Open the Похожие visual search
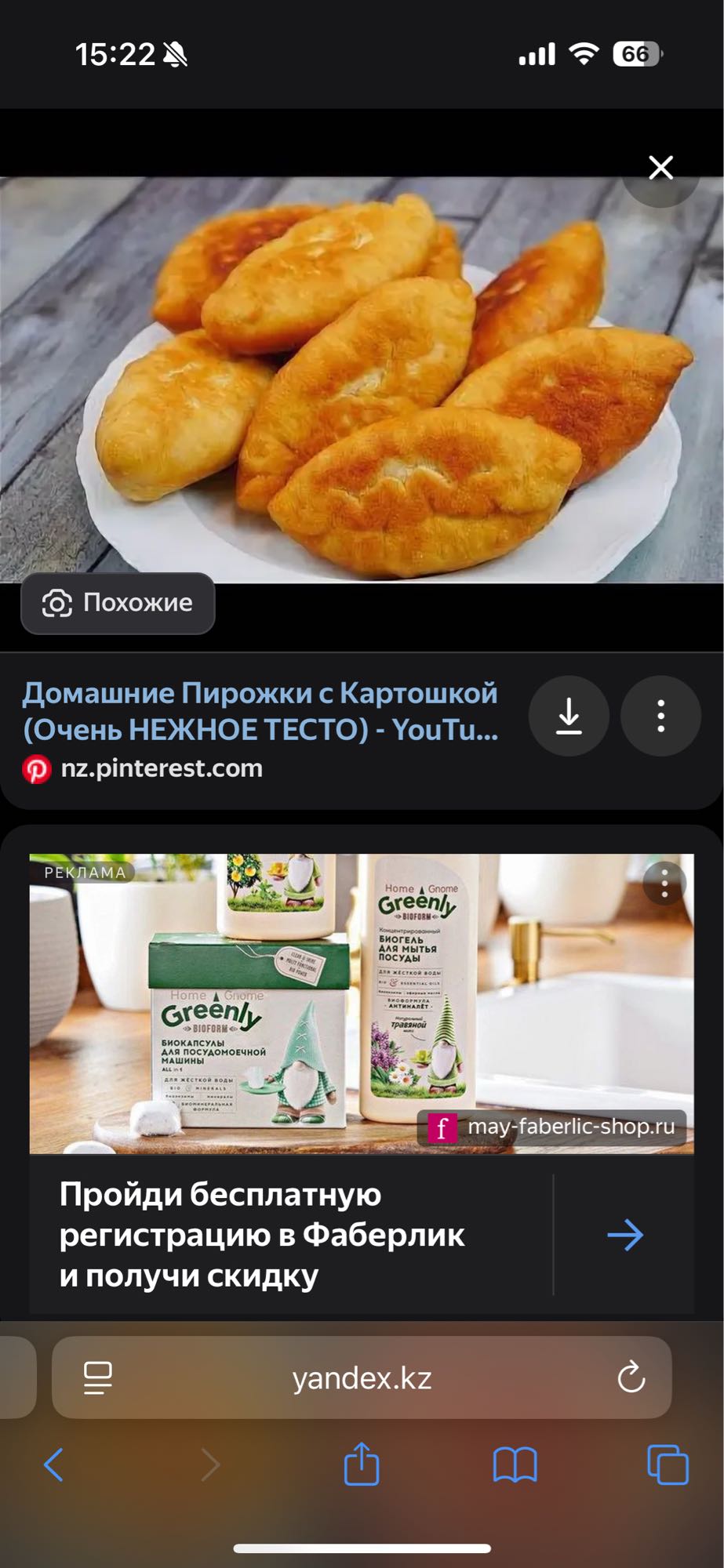The width and height of the screenshot is (724, 1568). pyautogui.click(x=118, y=604)
